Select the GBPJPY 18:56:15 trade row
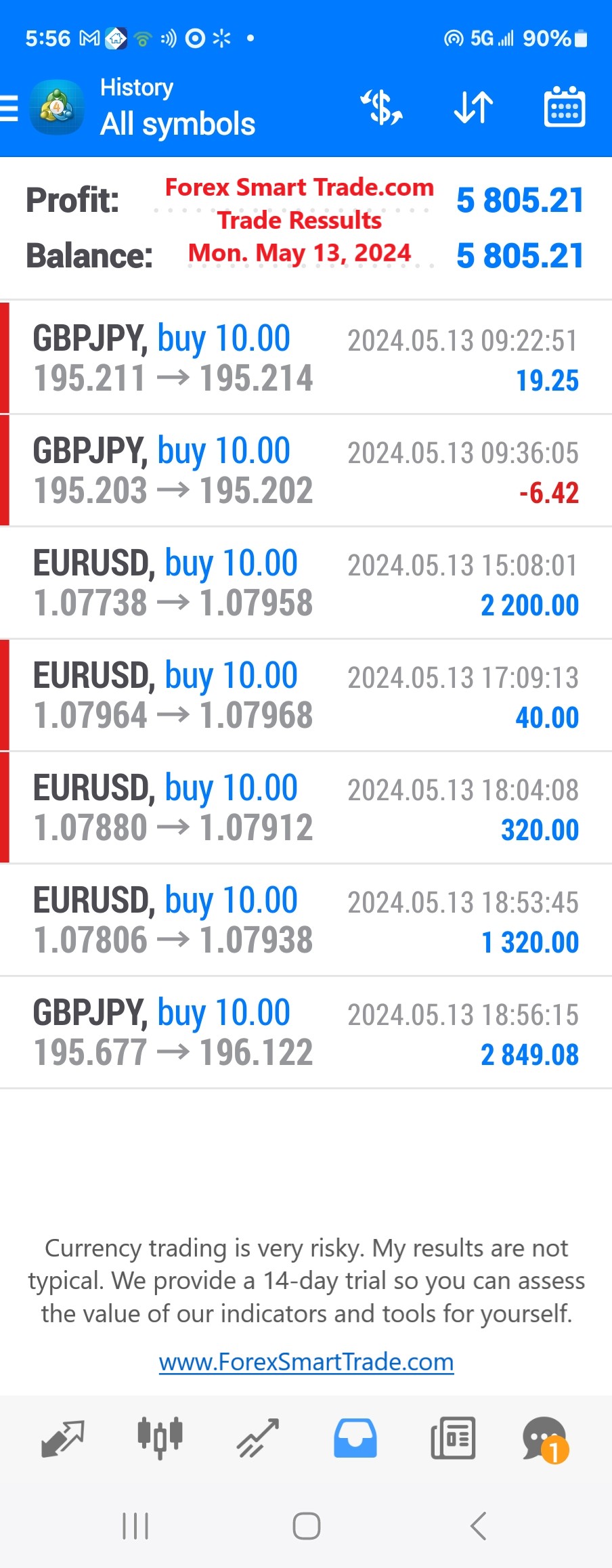This screenshot has height=1568, width=612. [305, 1032]
